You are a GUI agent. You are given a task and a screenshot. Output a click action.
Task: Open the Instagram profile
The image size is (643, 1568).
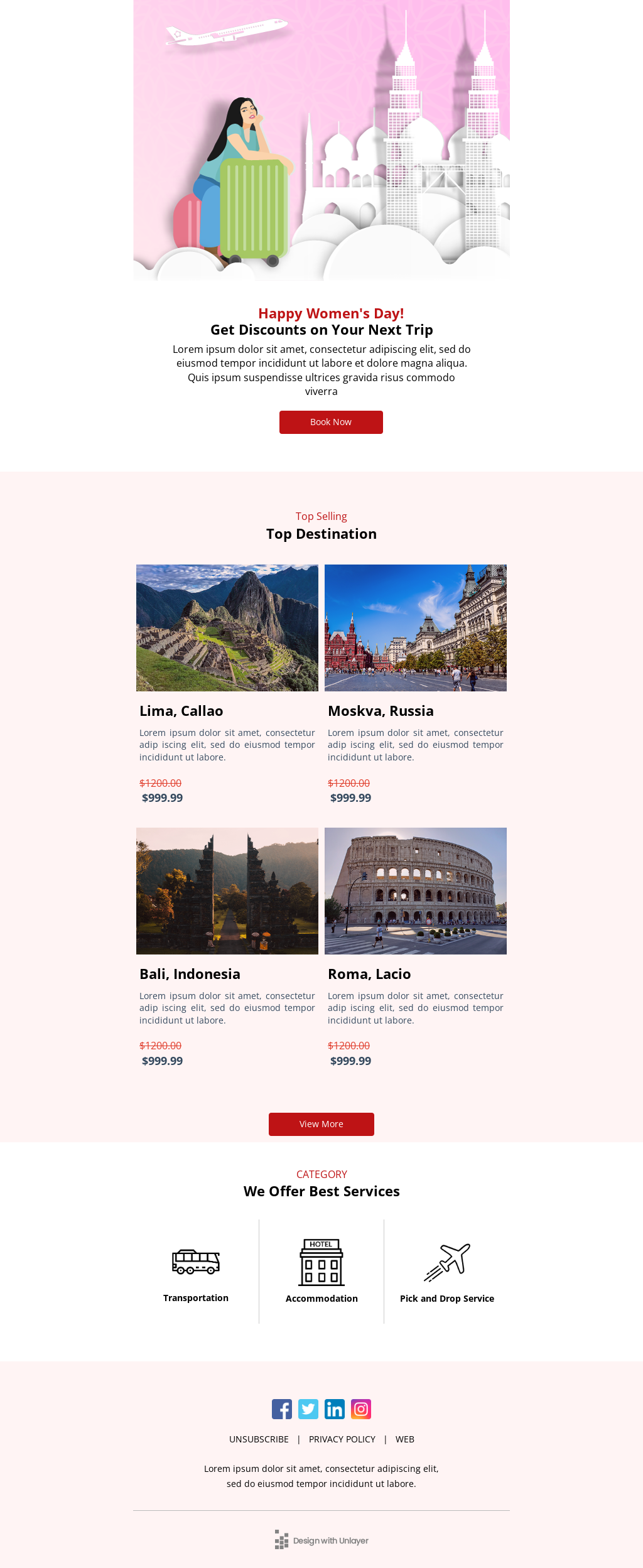(361, 1409)
